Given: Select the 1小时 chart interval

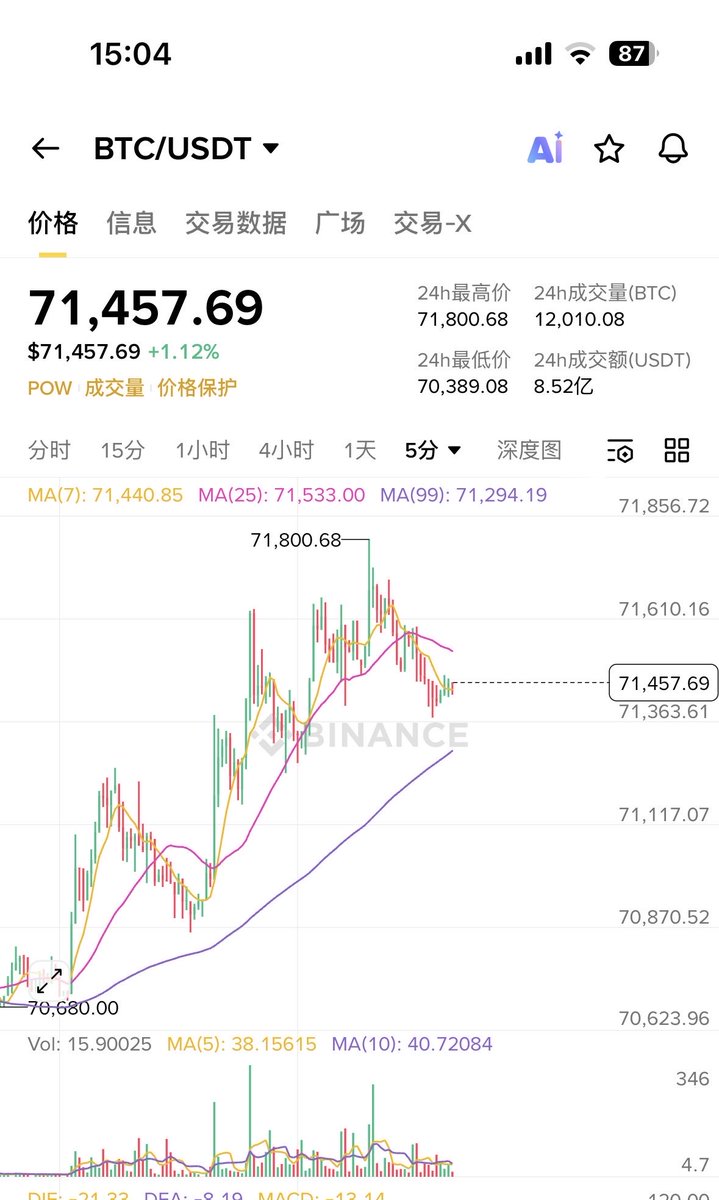Looking at the screenshot, I should (202, 451).
